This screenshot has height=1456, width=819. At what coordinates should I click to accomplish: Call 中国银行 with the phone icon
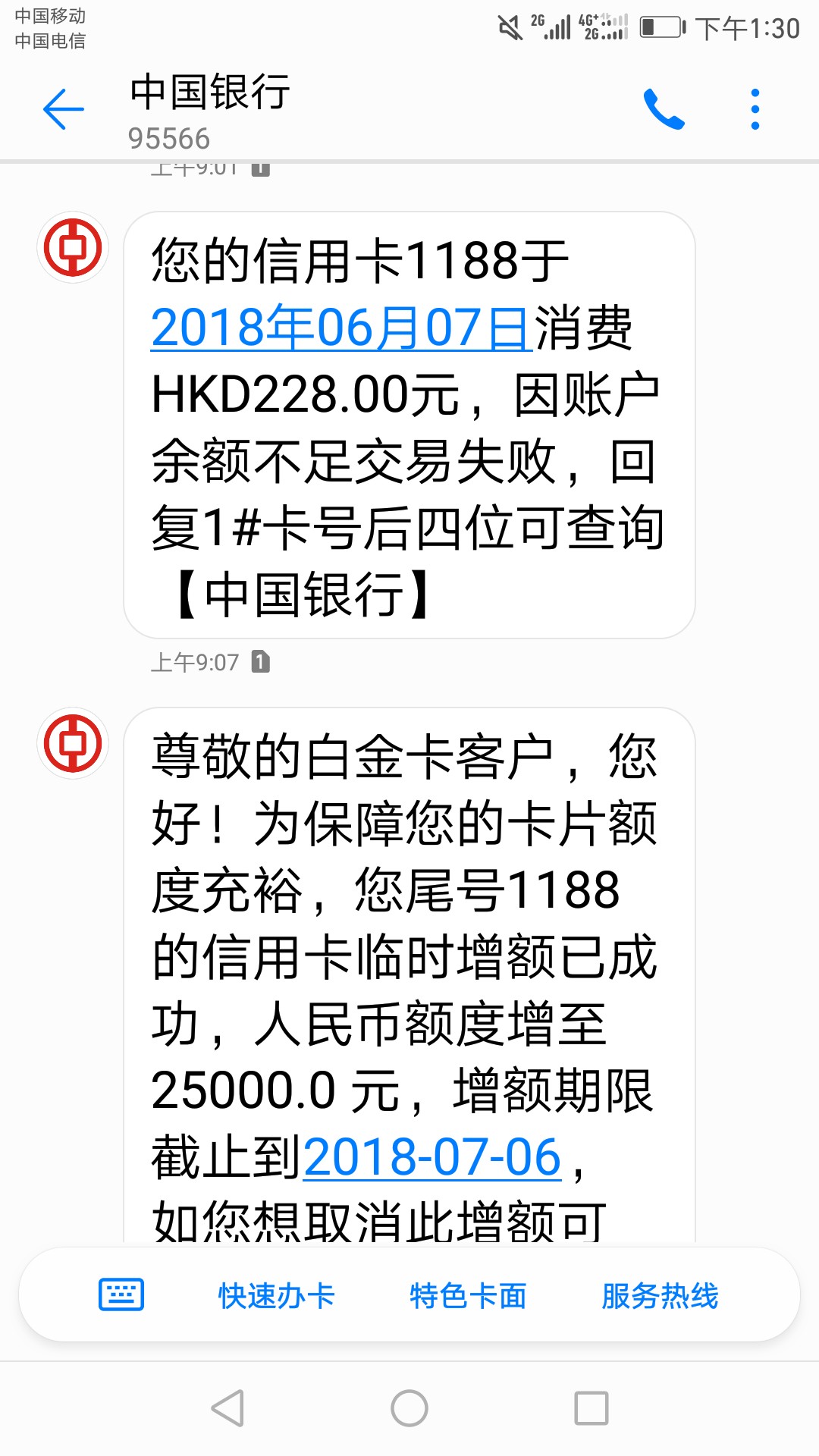pos(664,109)
